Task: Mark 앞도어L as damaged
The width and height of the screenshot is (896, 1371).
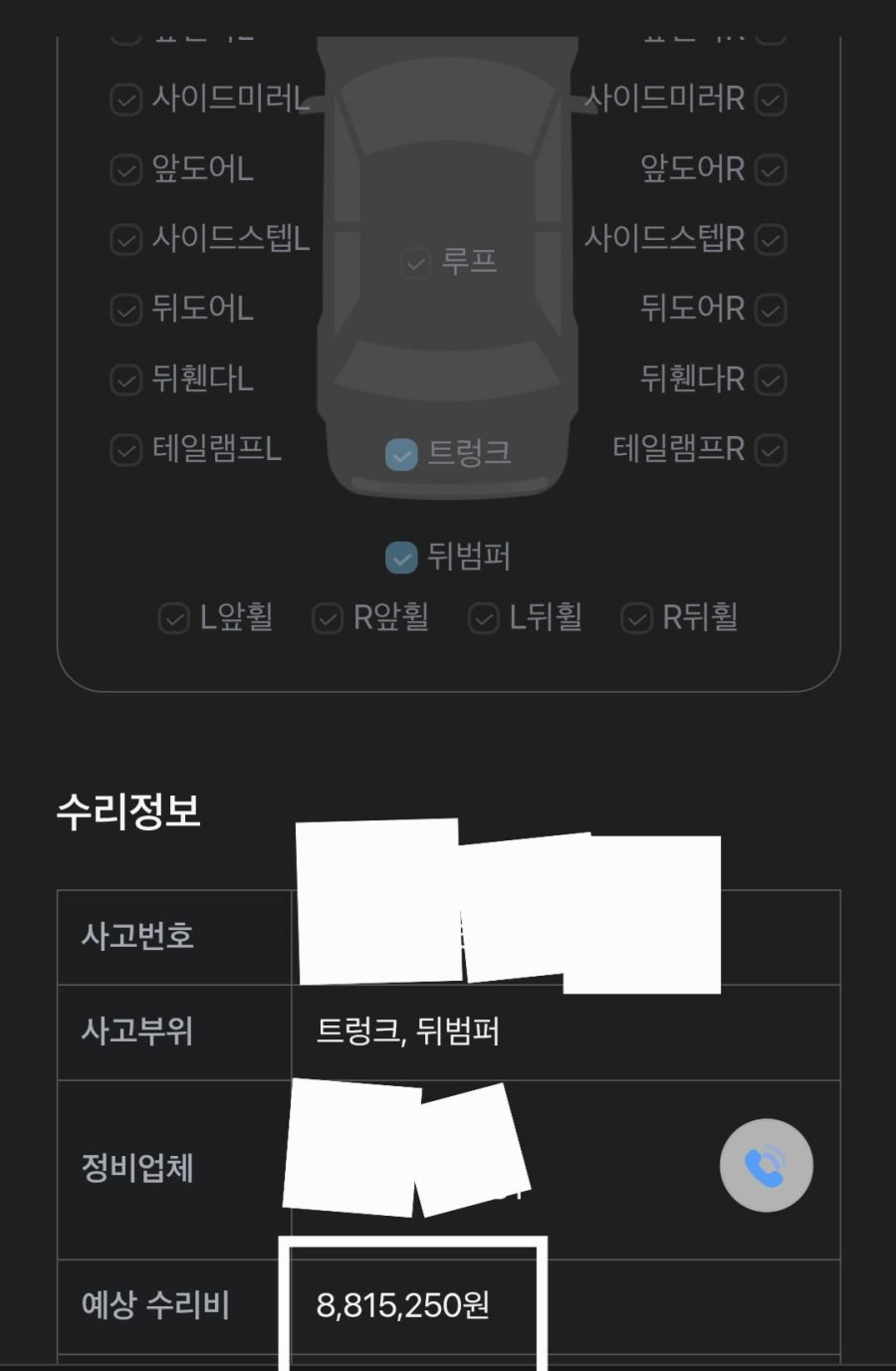Action: pyautogui.click(x=125, y=170)
